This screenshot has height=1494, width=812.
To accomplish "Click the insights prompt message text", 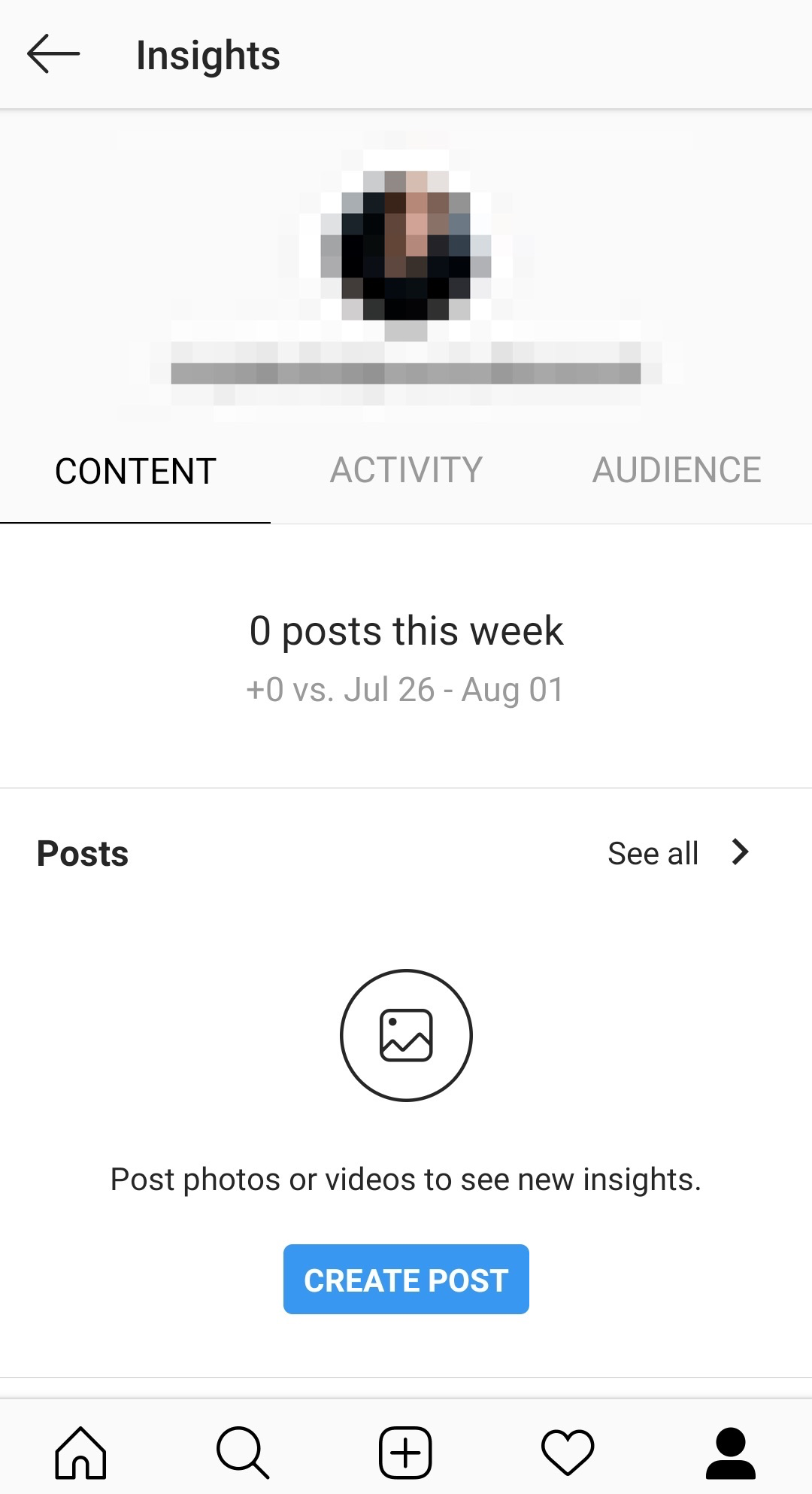I will pos(406,1179).
